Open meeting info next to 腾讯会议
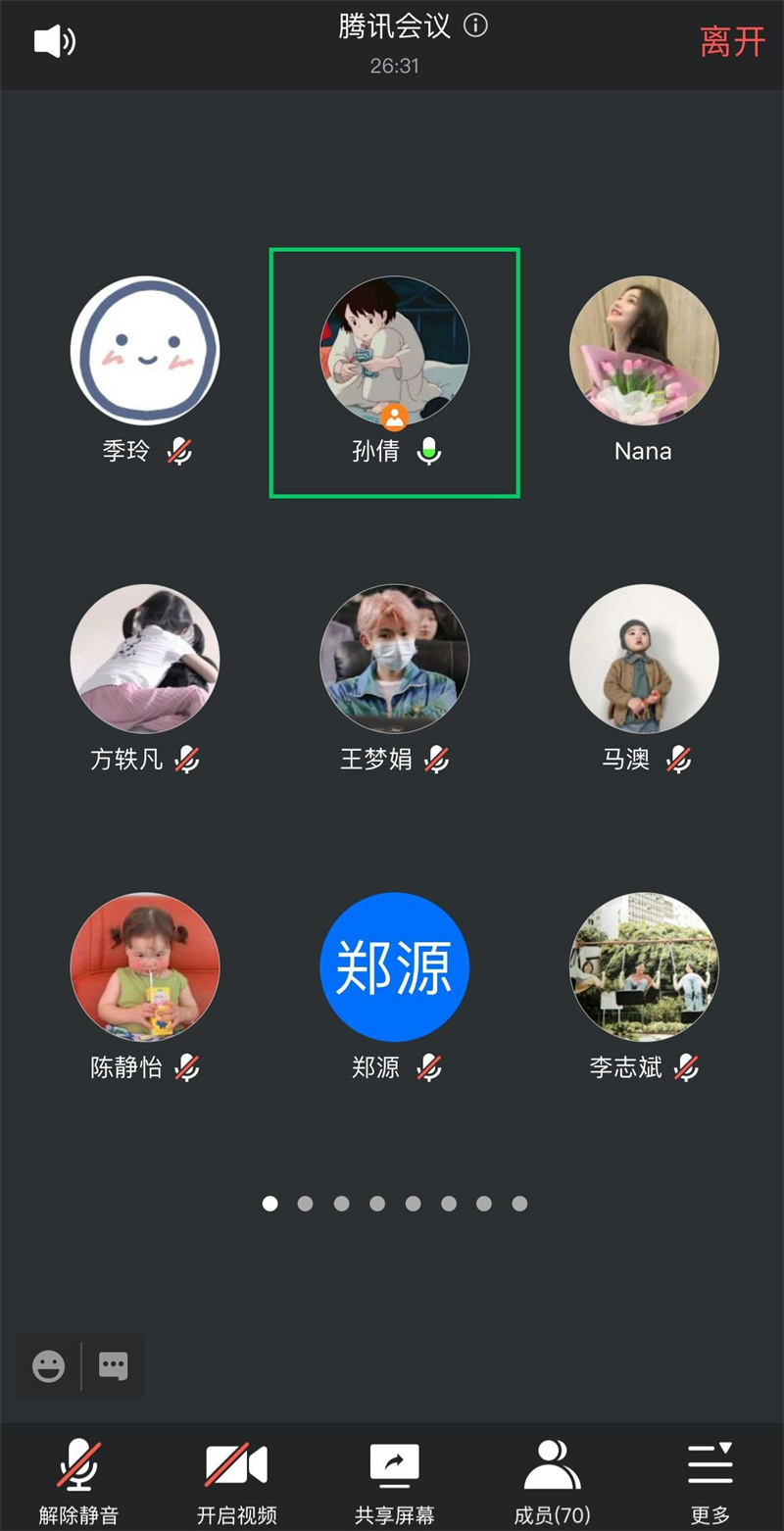 475,25
